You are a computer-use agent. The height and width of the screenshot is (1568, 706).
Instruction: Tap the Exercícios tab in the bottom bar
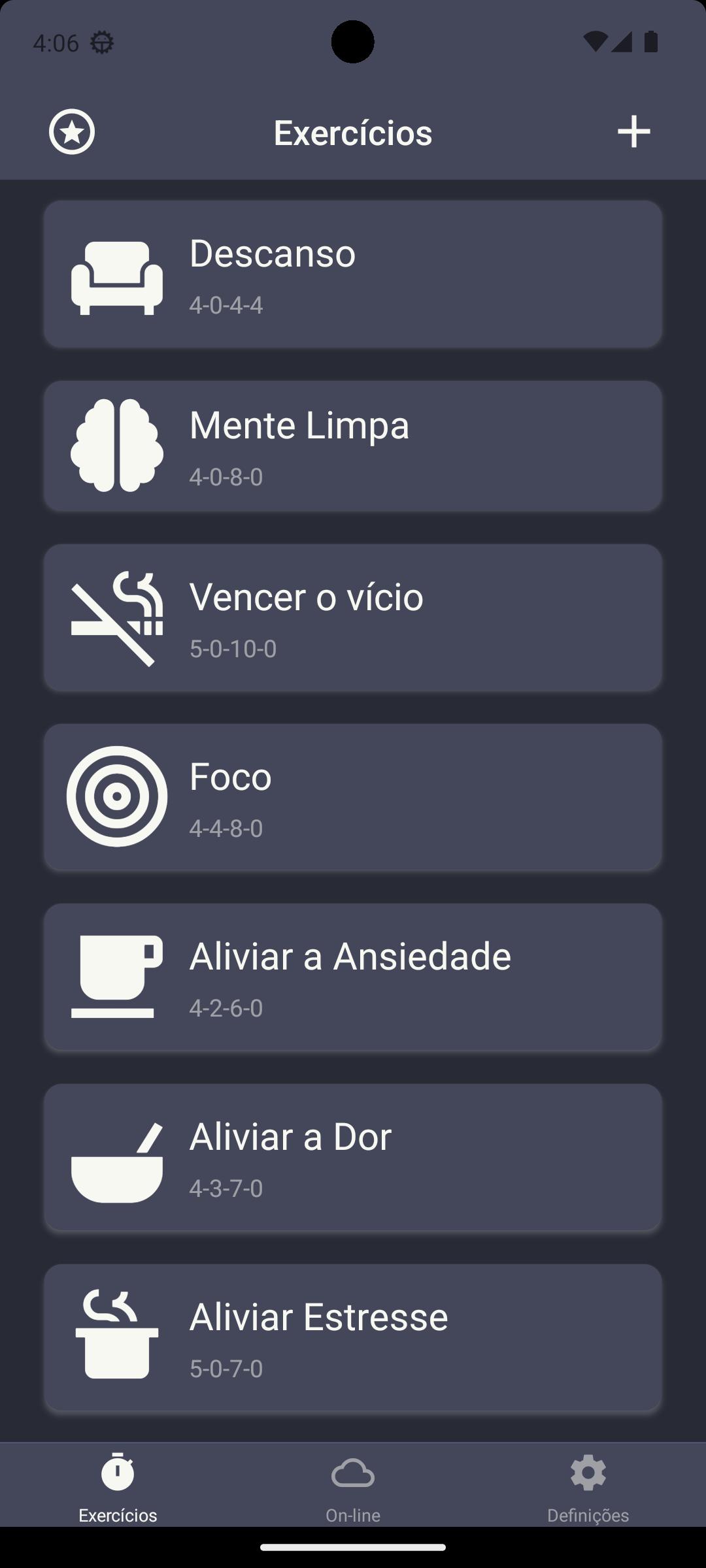pyautogui.click(x=118, y=1485)
